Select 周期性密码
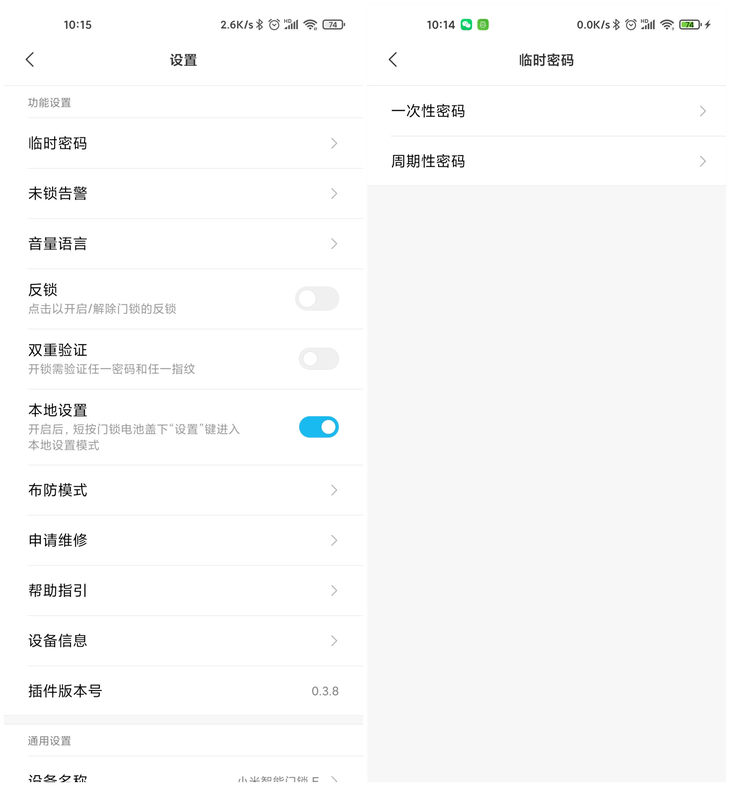 (x=546, y=161)
